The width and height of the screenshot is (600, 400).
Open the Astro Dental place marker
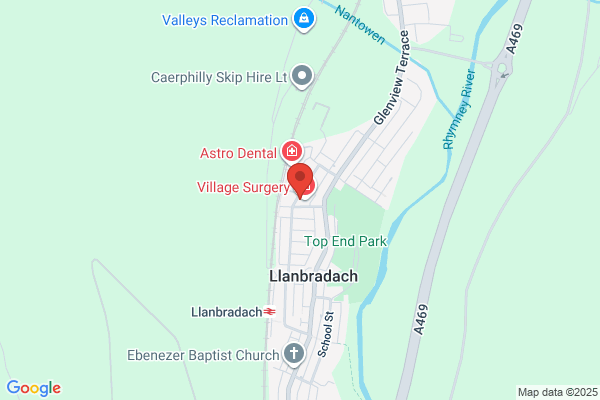[292, 152]
